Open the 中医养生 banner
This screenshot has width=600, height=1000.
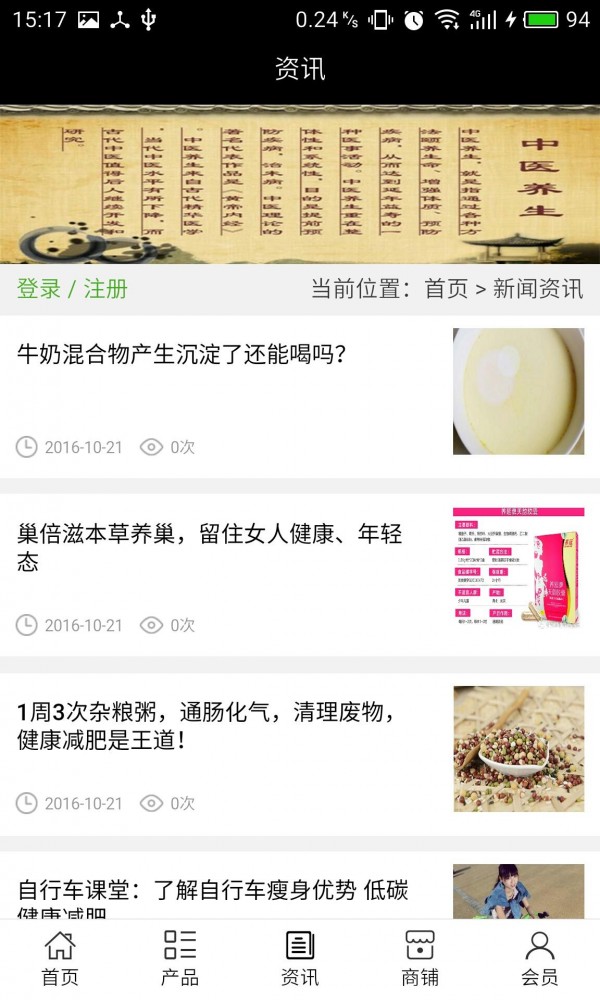[x=300, y=184]
